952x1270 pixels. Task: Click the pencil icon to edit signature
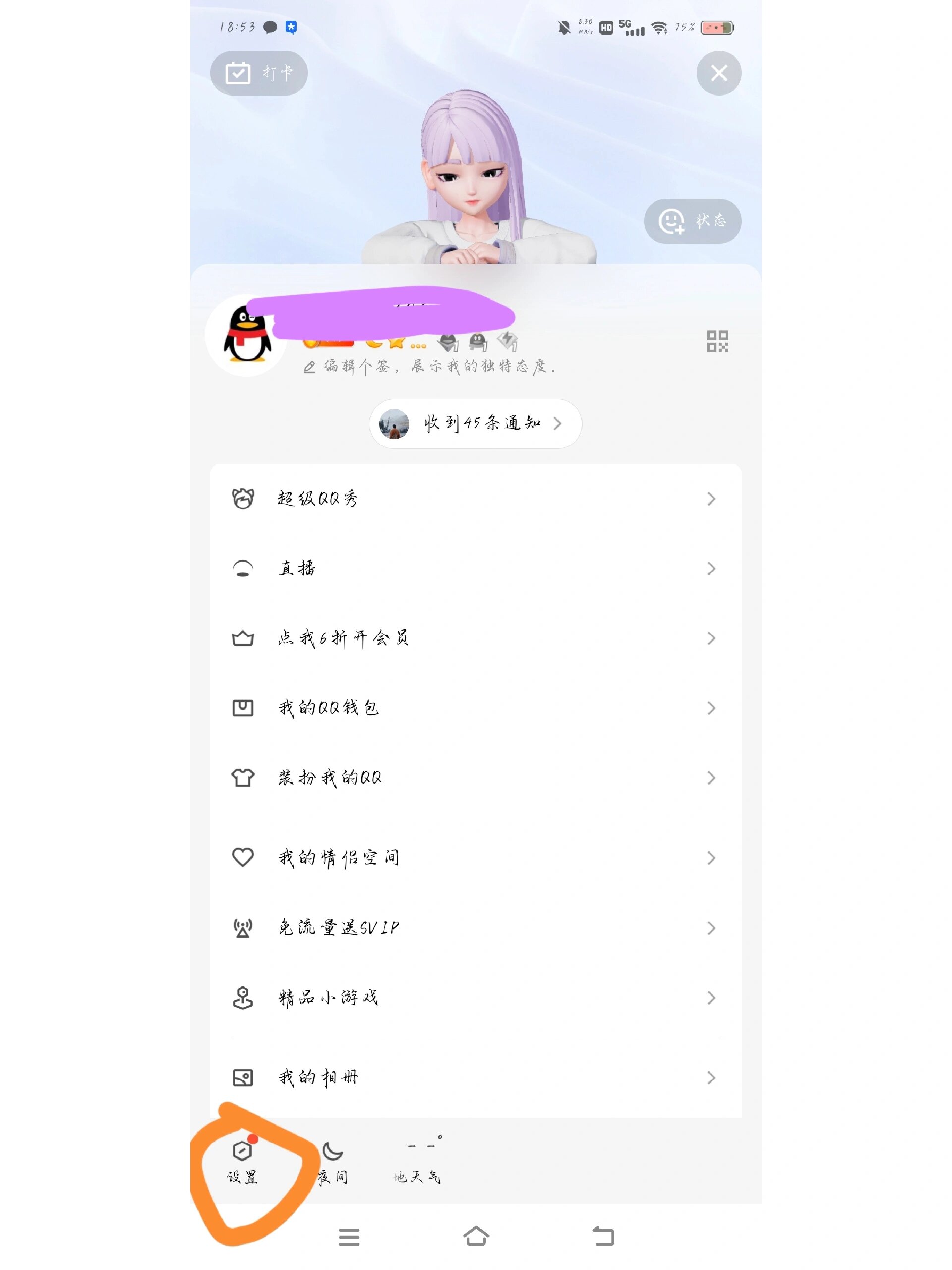click(310, 368)
